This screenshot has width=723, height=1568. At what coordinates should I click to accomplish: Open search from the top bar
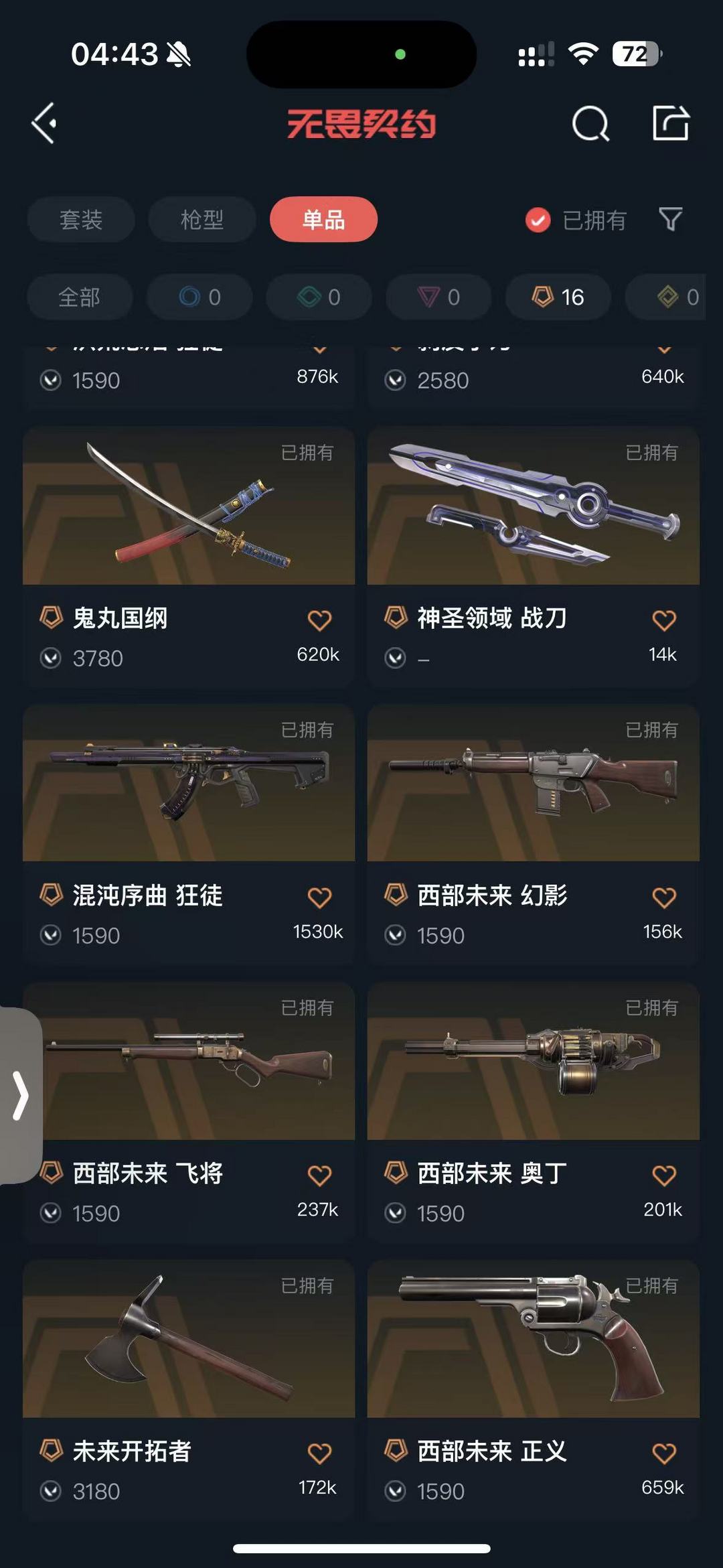590,123
